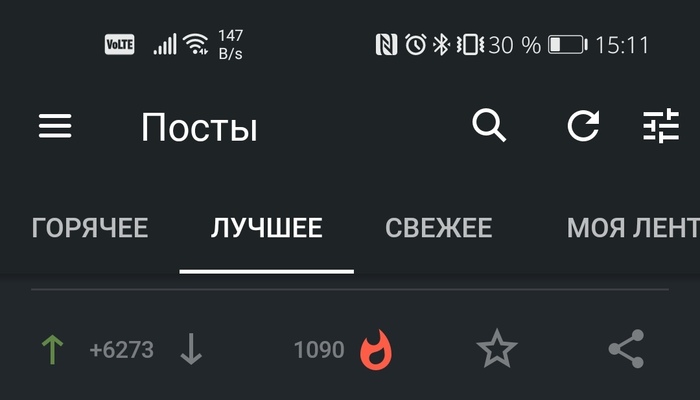
Task: Save the post with the star
Action: [x=496, y=350]
